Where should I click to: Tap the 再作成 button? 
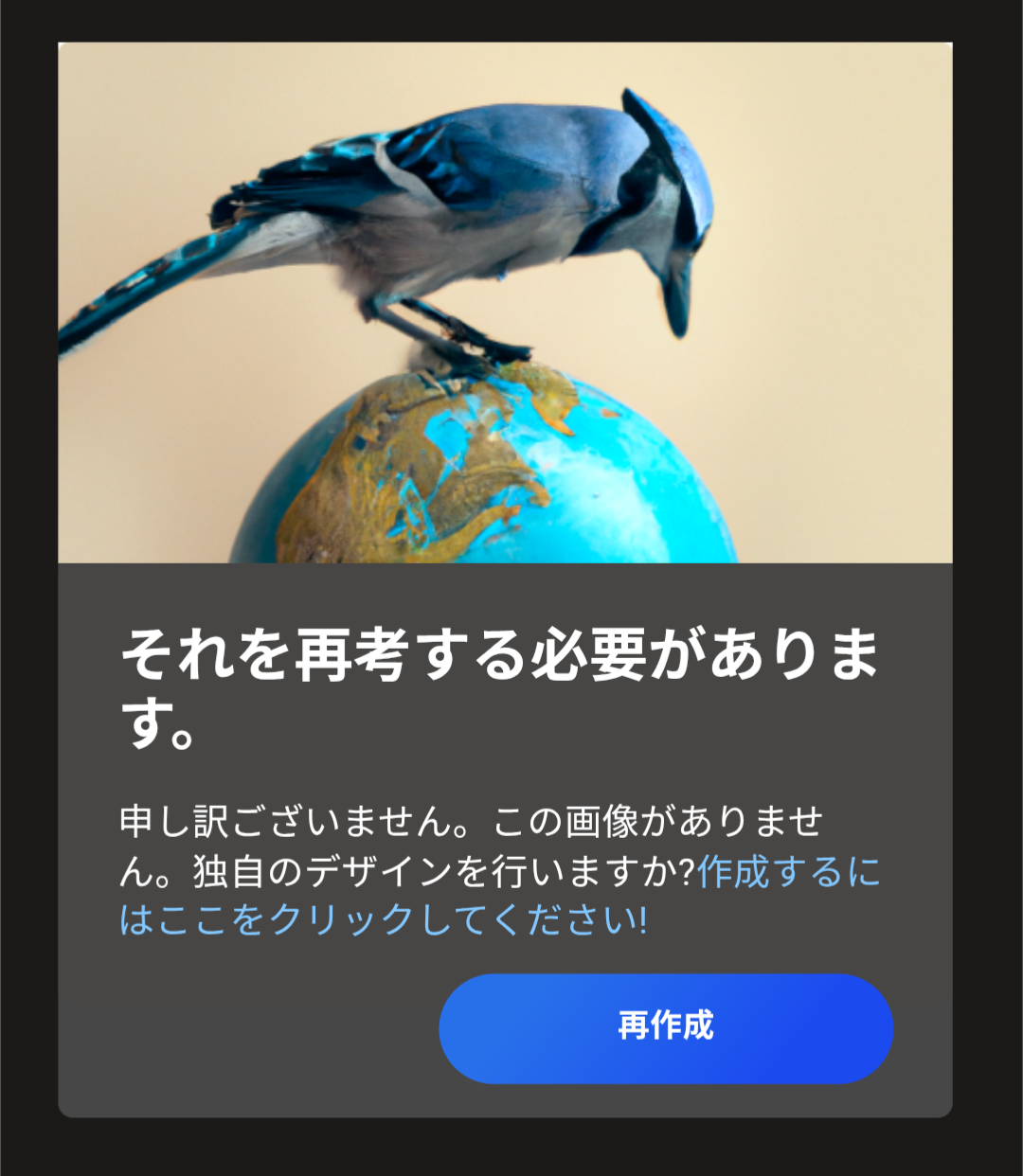click(x=666, y=1027)
